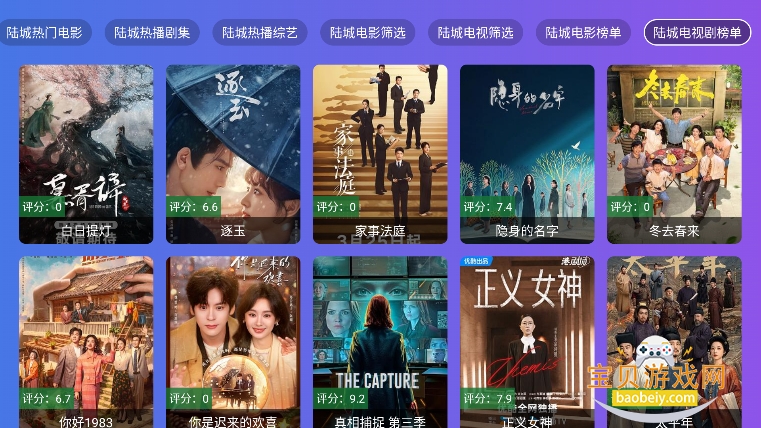Image resolution: width=761 pixels, height=428 pixels.
Task: Open the 陆城电影榜单 tab
Action: click(x=584, y=32)
